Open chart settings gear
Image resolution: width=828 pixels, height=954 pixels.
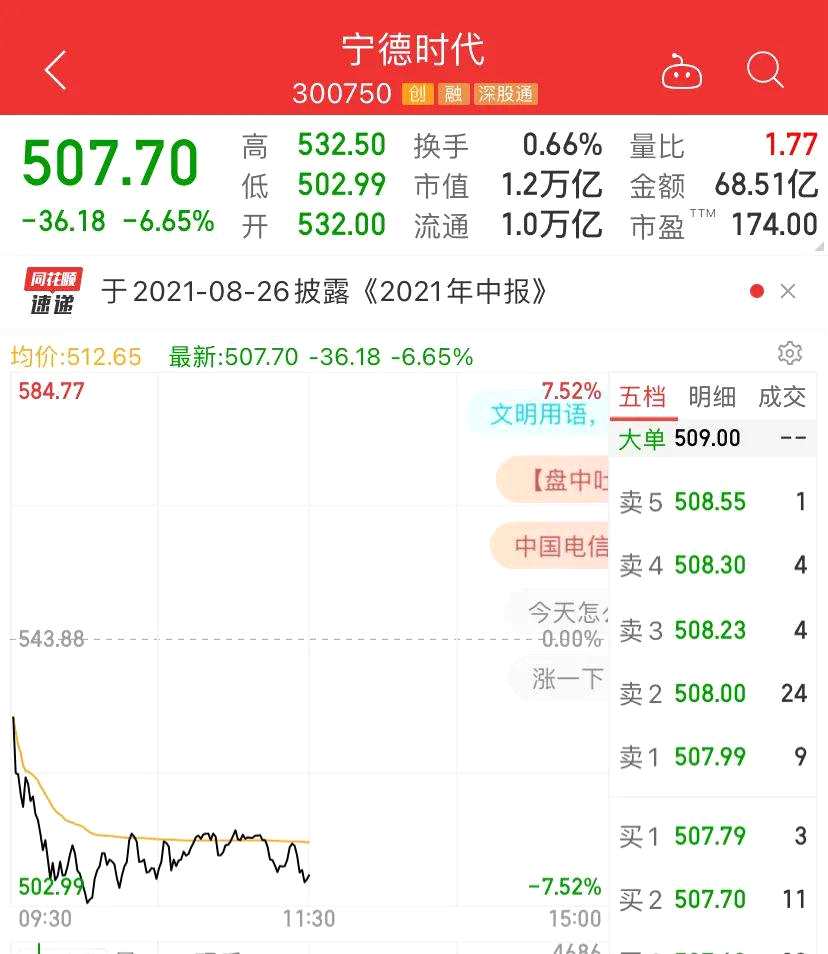(x=790, y=353)
